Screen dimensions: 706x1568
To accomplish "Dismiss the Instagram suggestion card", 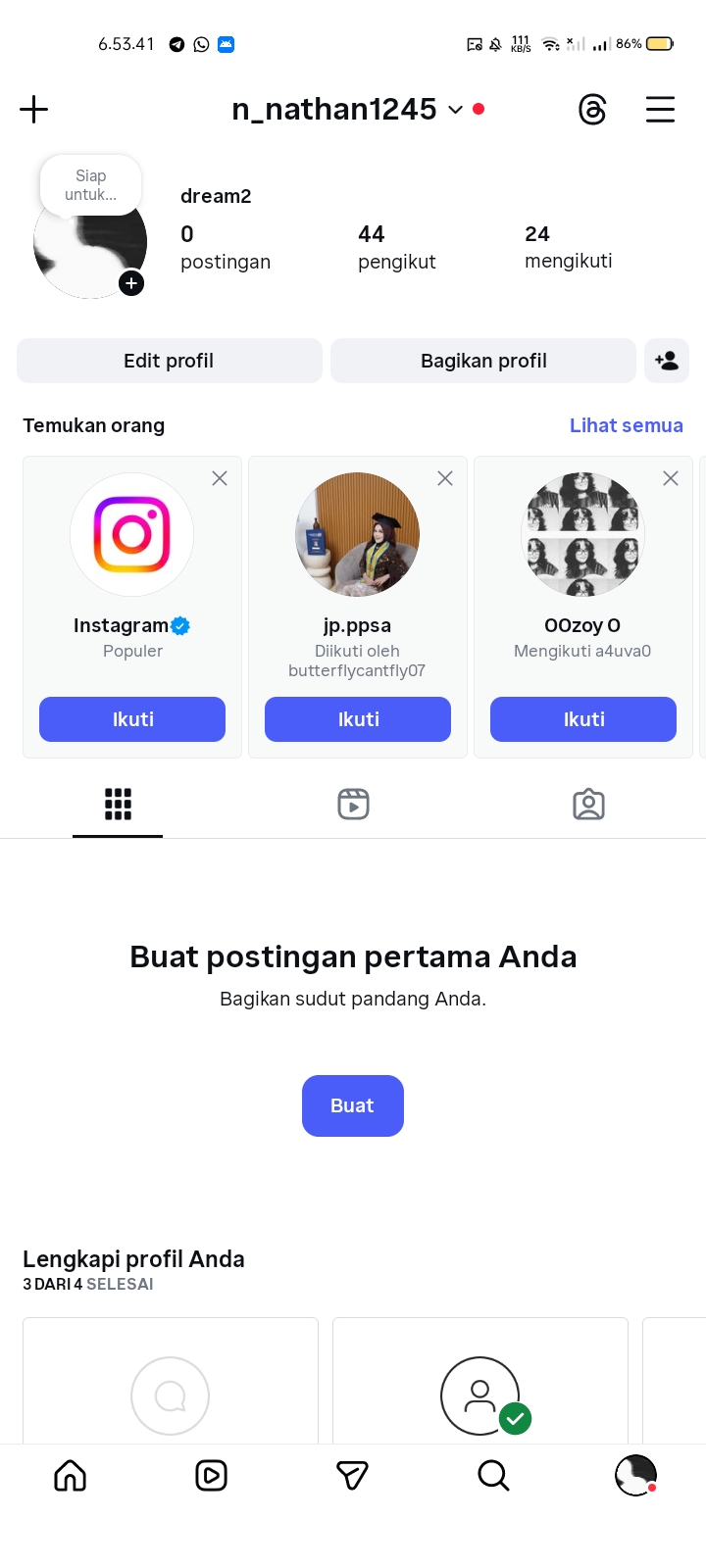I will point(220,478).
